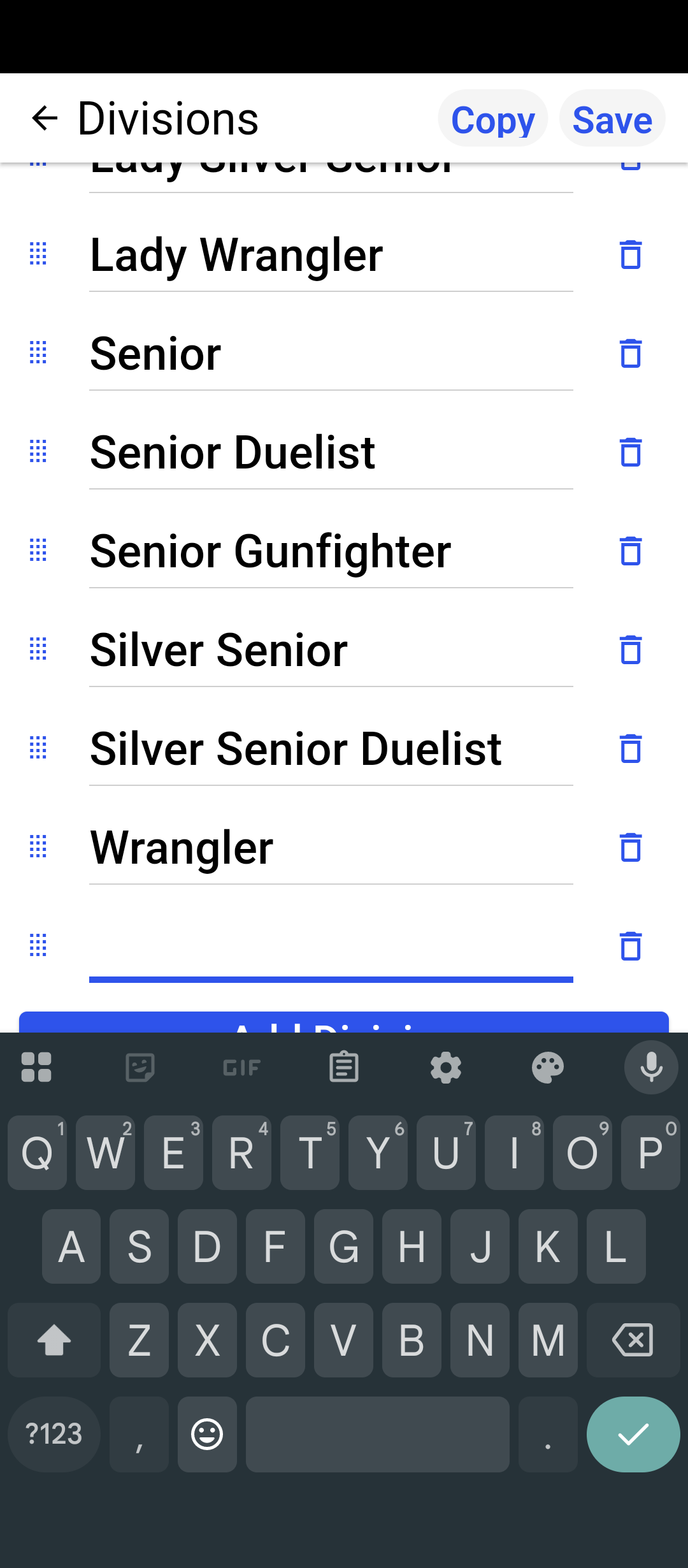Start voice input with the microphone
The width and height of the screenshot is (688, 1568).
[x=651, y=1067]
